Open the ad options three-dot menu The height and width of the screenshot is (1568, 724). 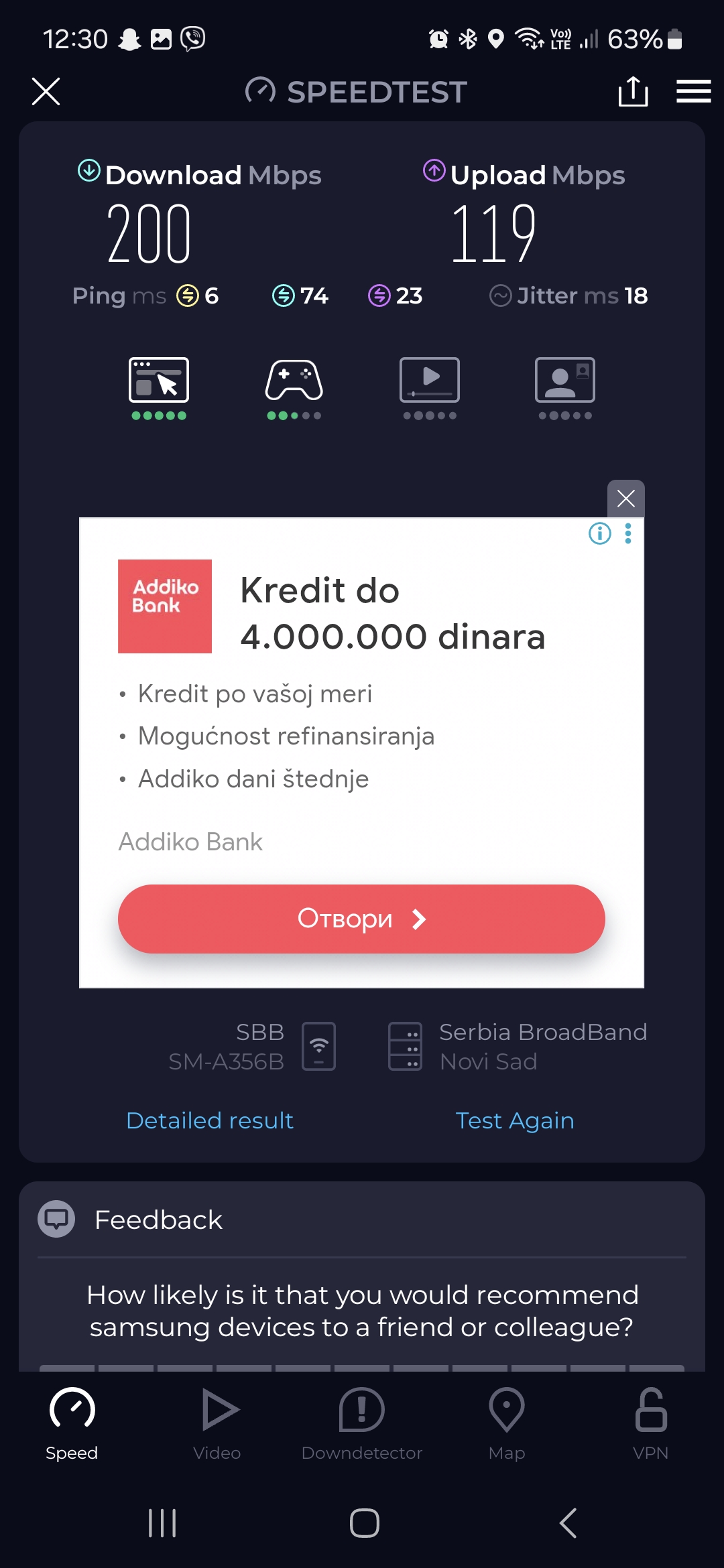click(628, 533)
